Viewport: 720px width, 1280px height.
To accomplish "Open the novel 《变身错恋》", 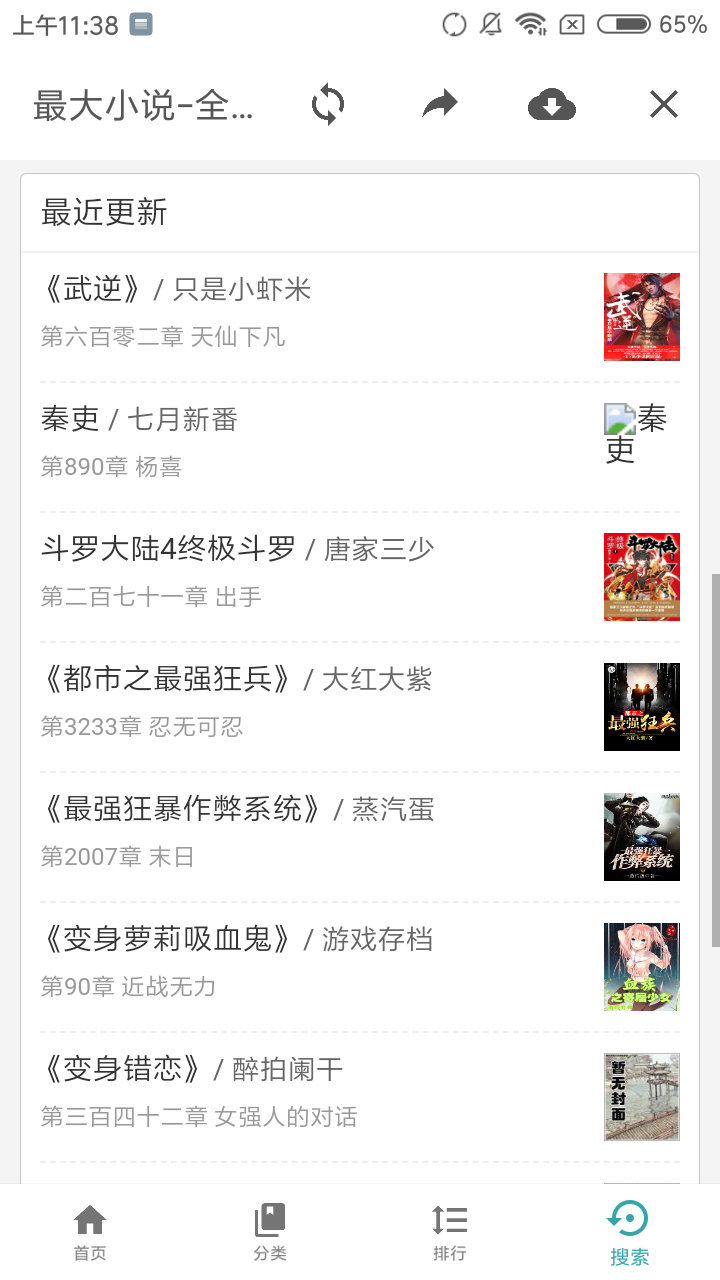I will (x=122, y=1069).
